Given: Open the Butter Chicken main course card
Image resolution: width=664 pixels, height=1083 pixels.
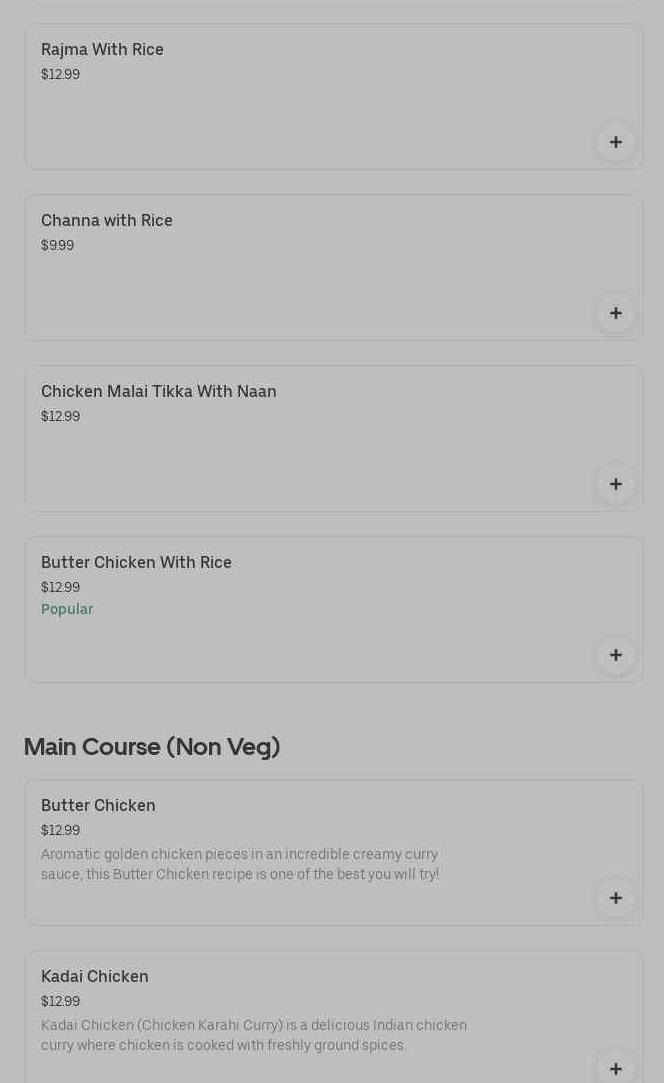Looking at the screenshot, I should coord(300,852).
